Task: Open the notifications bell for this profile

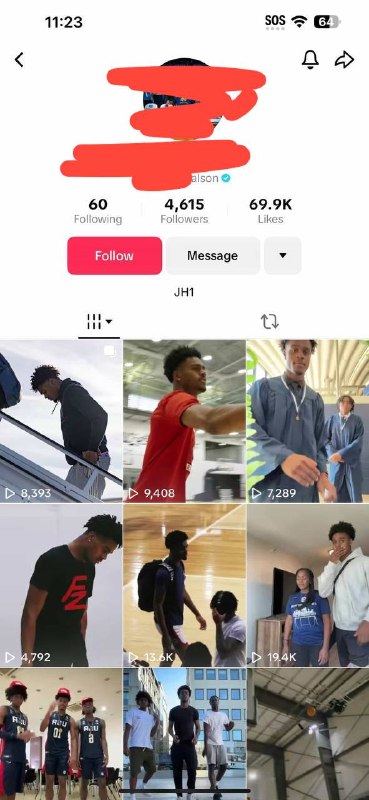Action: 310,60
